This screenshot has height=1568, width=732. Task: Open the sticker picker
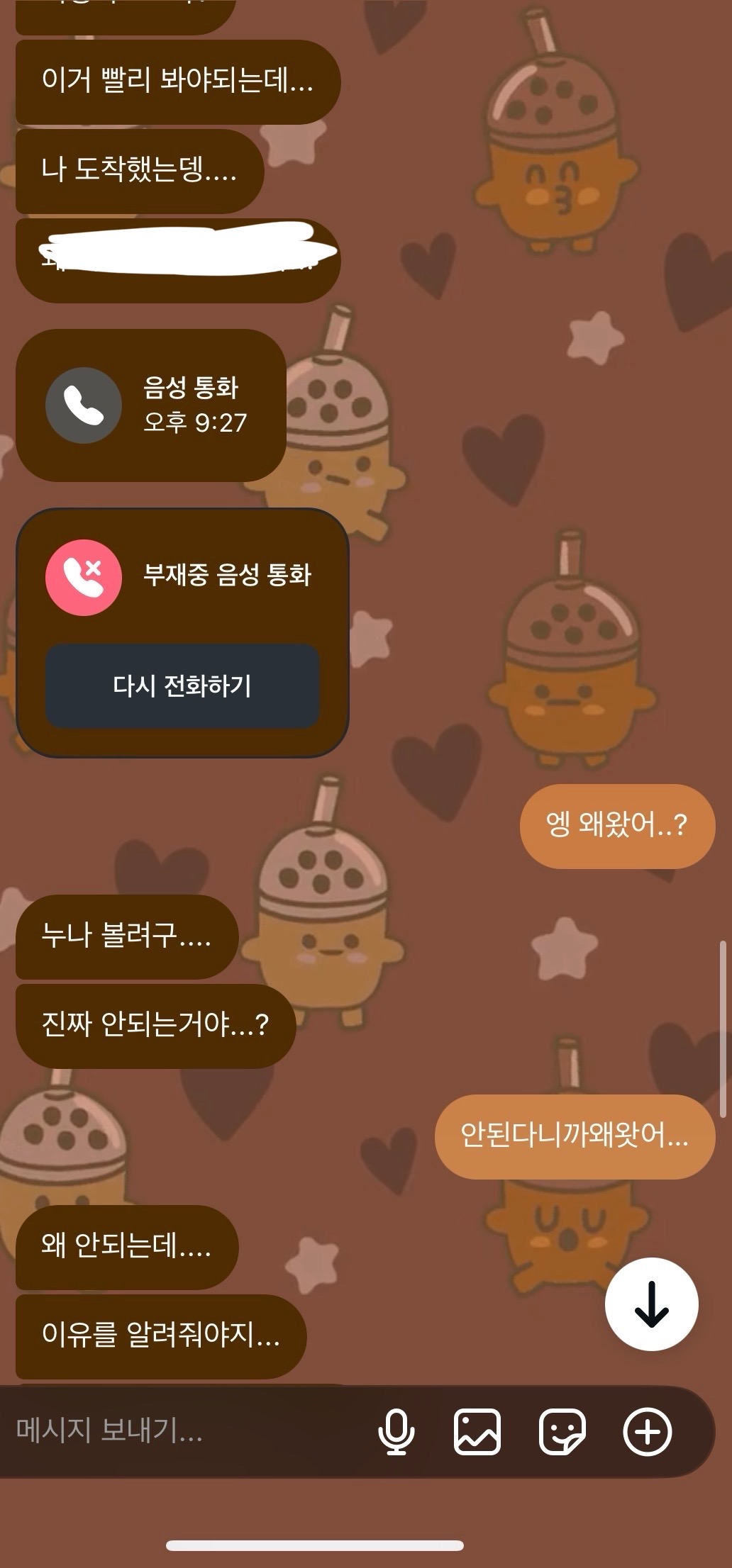[x=562, y=1431]
